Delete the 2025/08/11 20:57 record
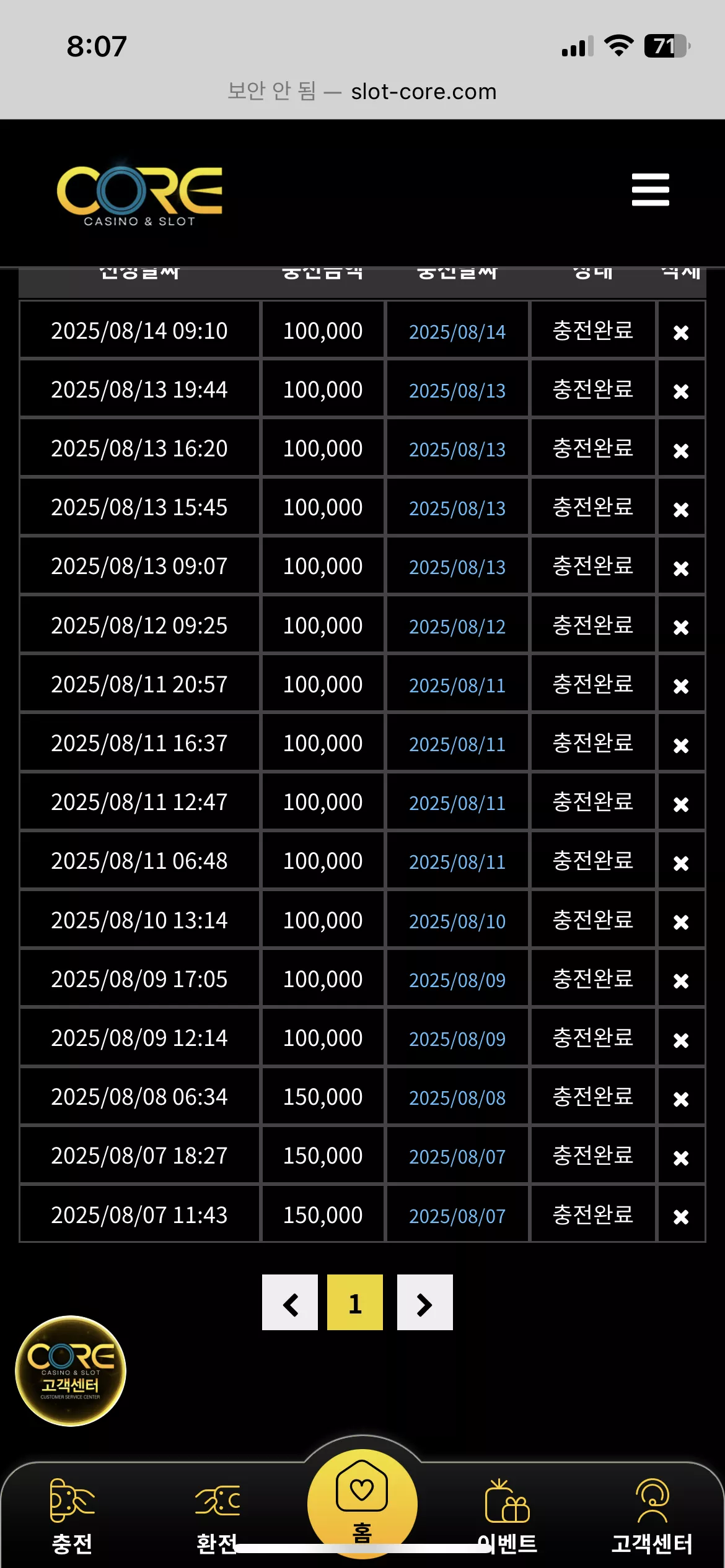 681,686
